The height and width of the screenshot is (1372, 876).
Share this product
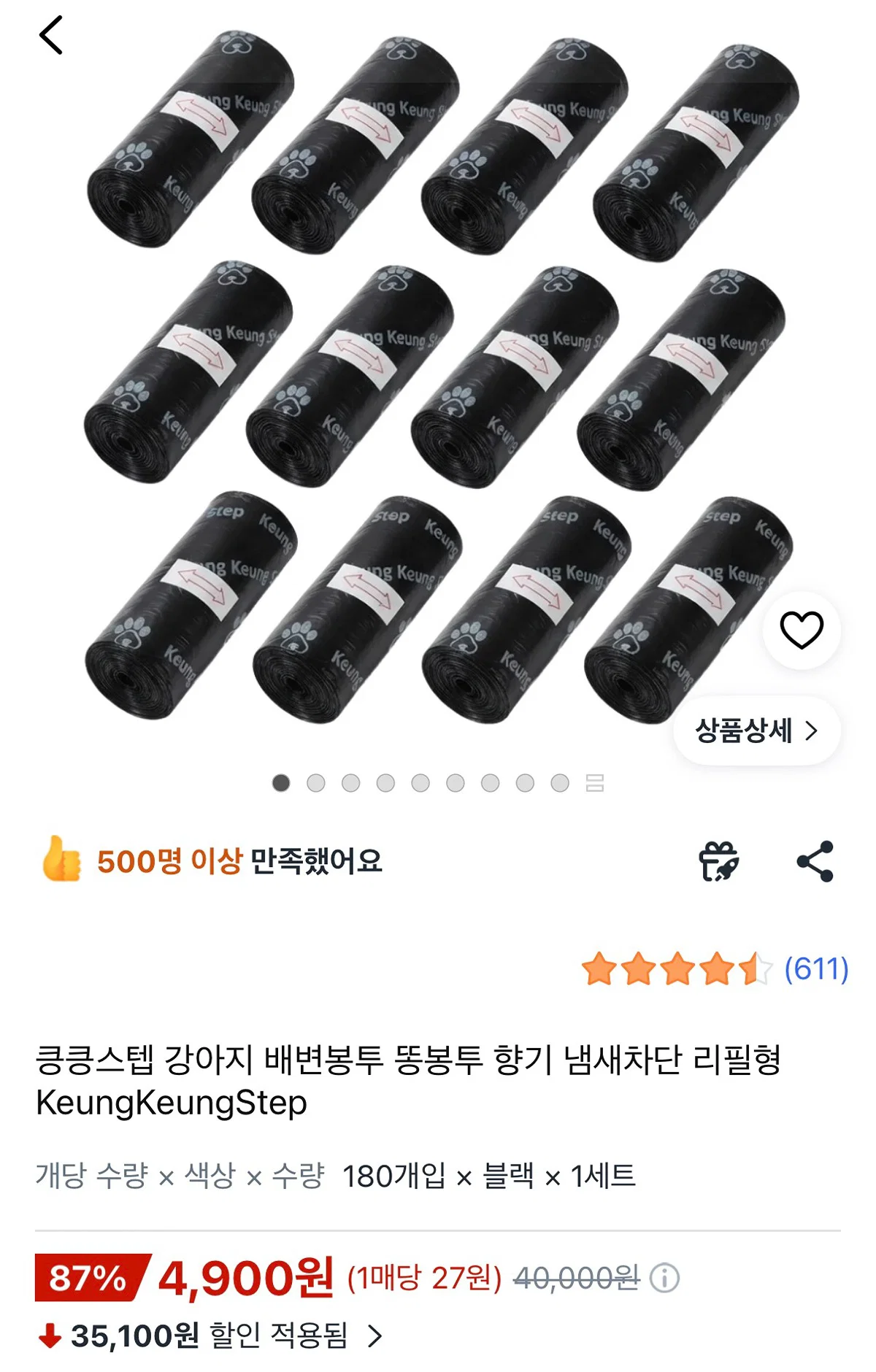coord(815,861)
